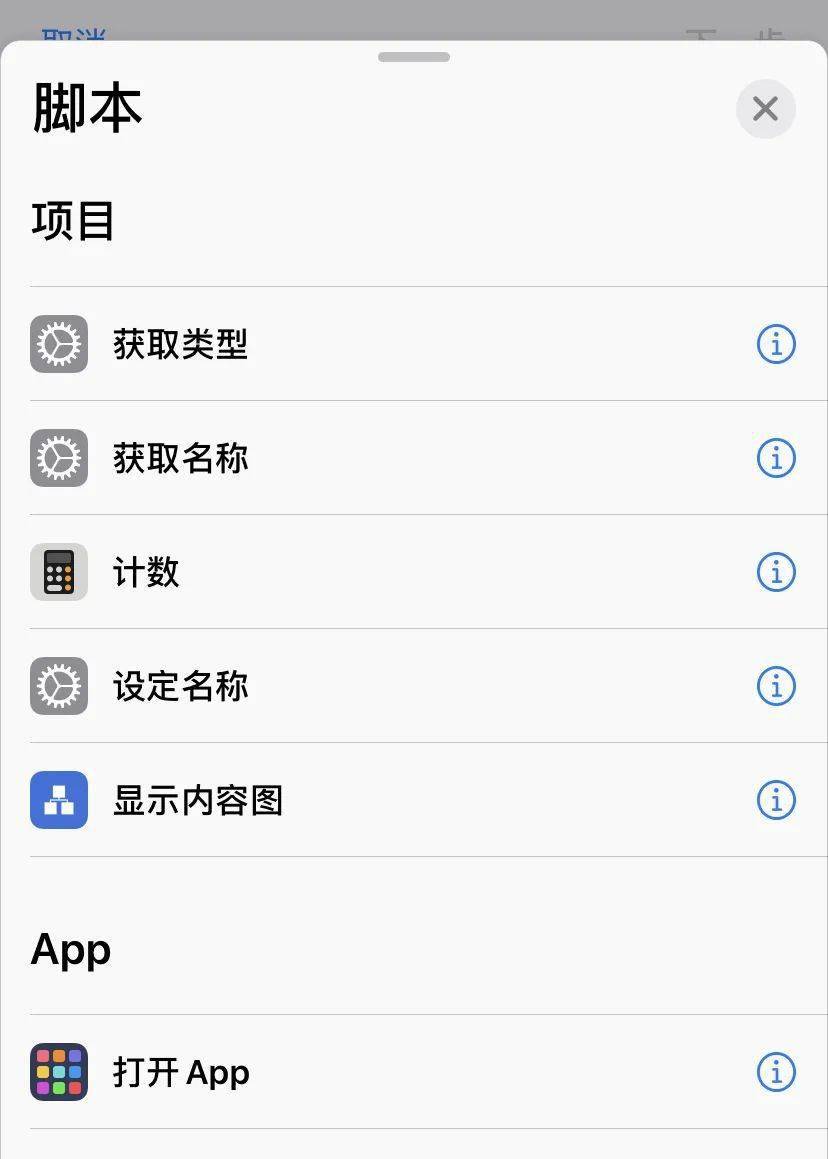Open info for the 显示内容图 action
The width and height of the screenshot is (828, 1159).
[x=775, y=800]
